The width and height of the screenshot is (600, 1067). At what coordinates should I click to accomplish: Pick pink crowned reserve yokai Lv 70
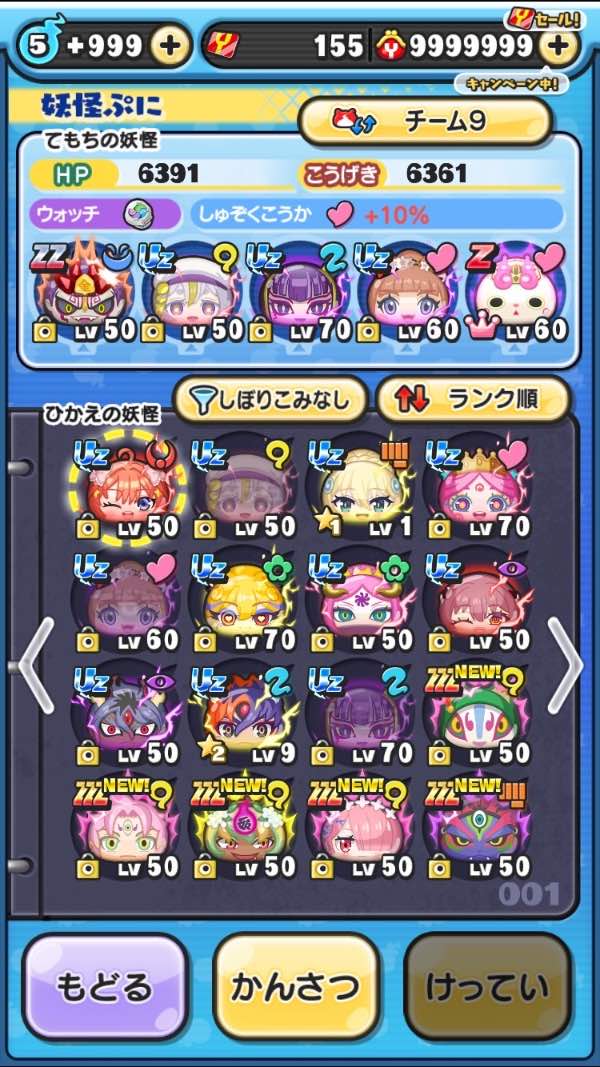pos(476,489)
